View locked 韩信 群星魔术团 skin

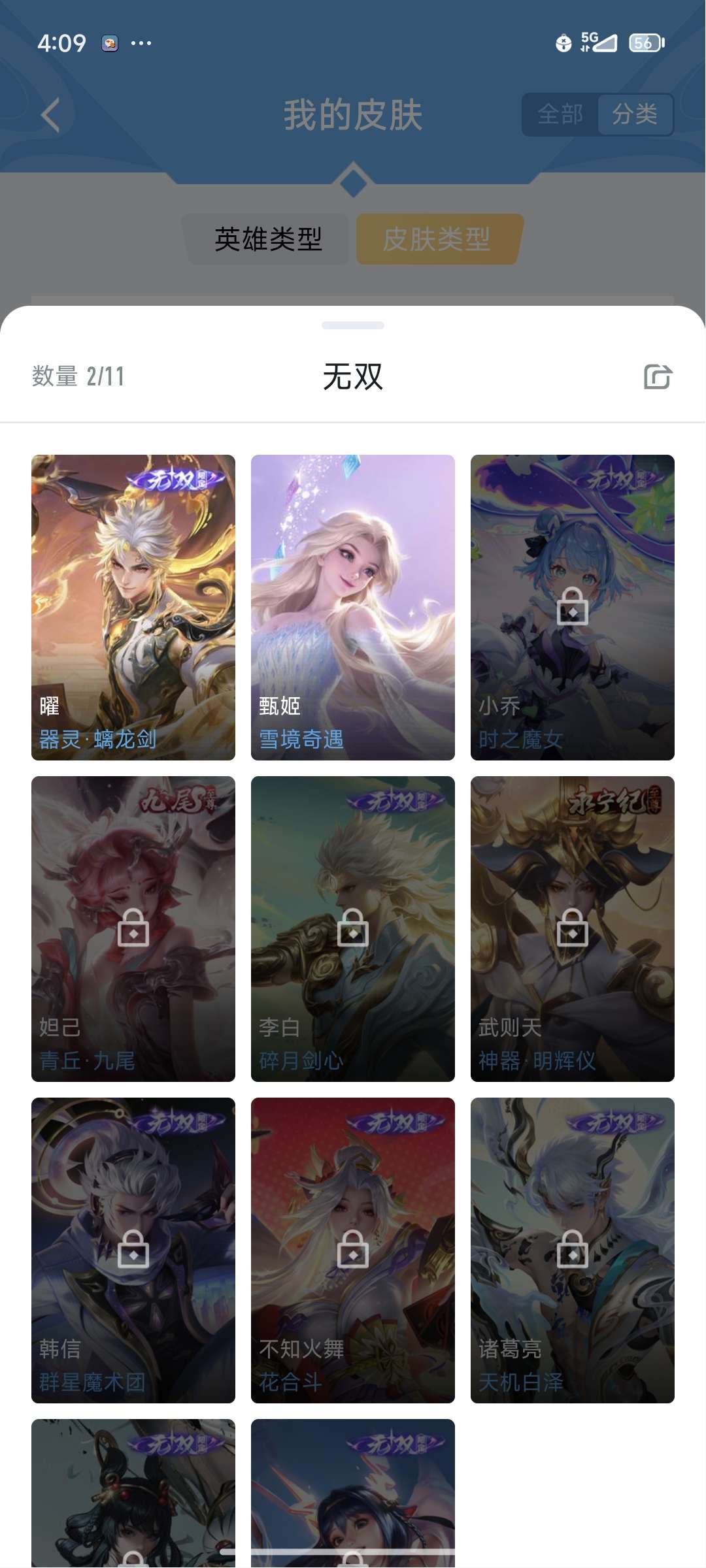133,1250
